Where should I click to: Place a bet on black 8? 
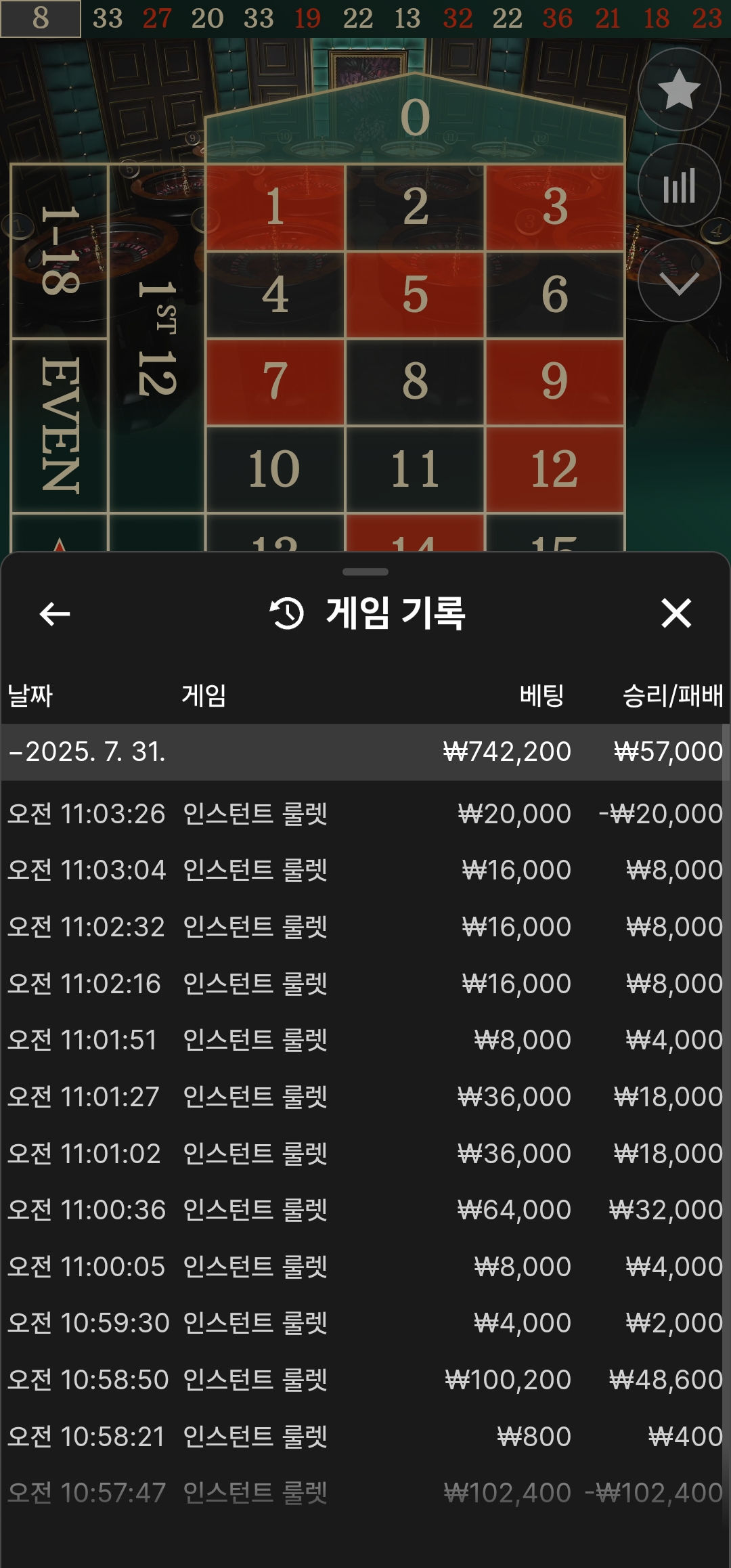[415, 381]
